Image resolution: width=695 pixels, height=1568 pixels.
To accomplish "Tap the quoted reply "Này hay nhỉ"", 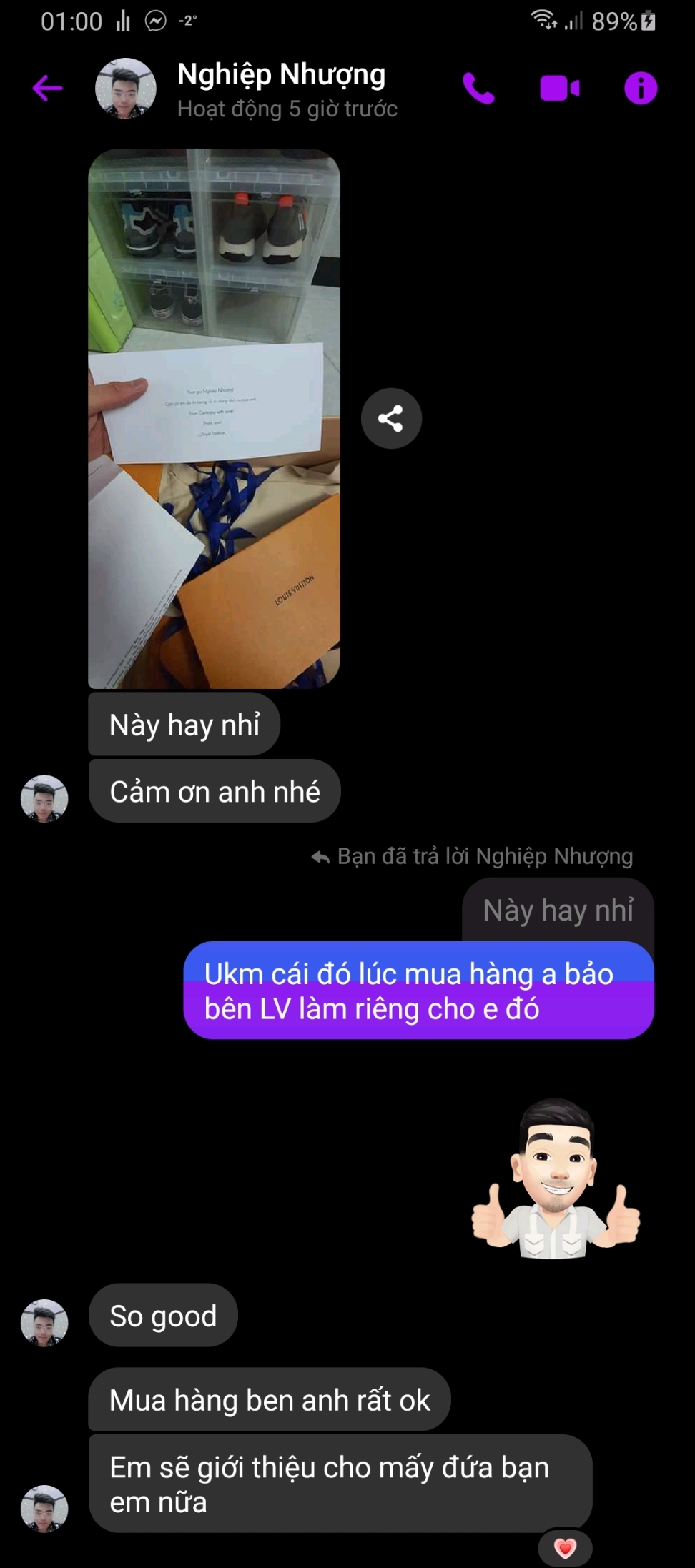I will tap(558, 910).
